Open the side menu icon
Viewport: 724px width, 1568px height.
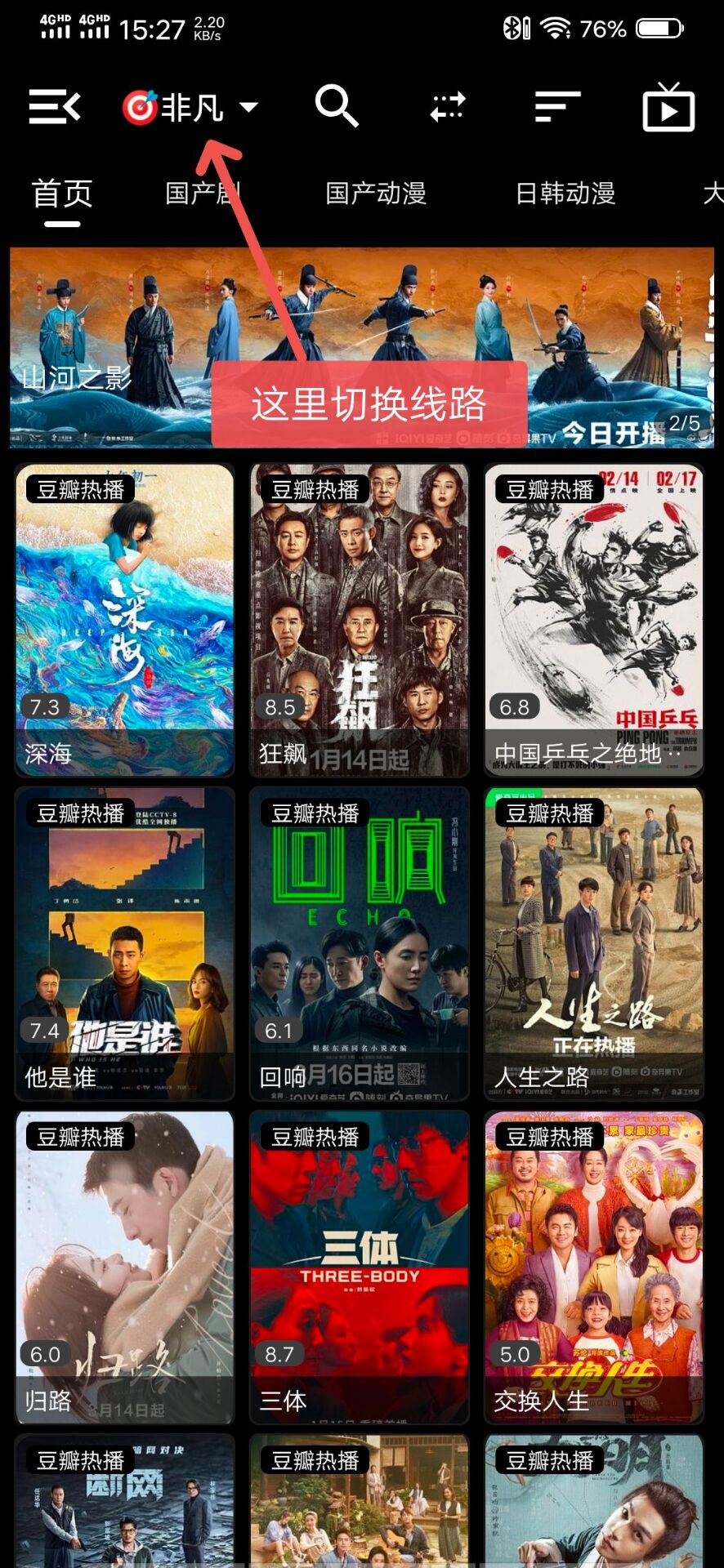tap(54, 107)
